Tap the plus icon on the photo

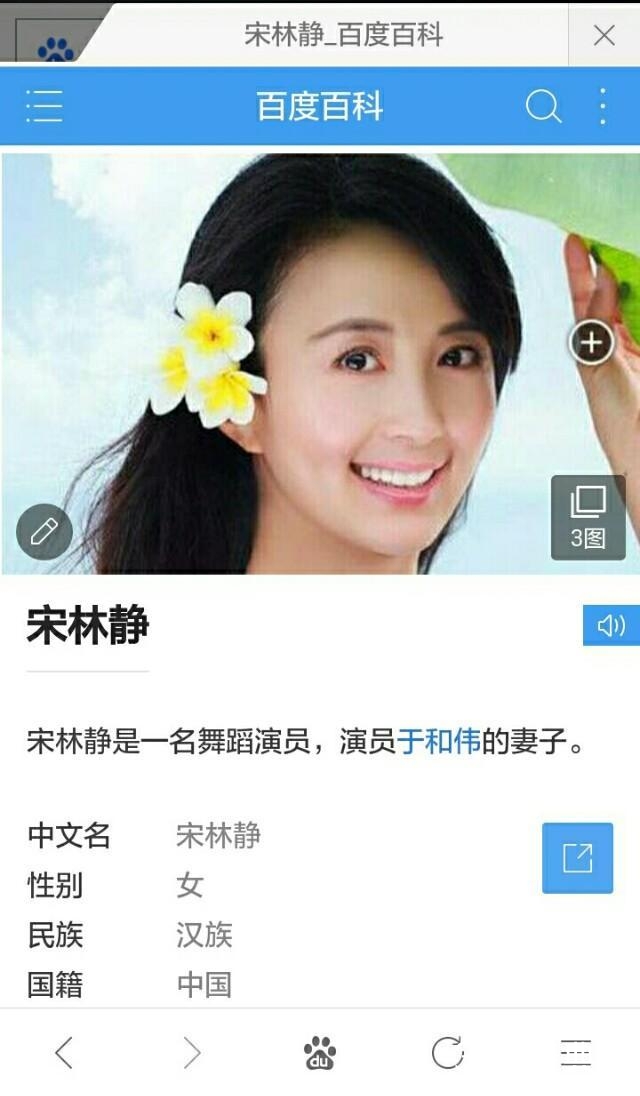click(x=591, y=344)
